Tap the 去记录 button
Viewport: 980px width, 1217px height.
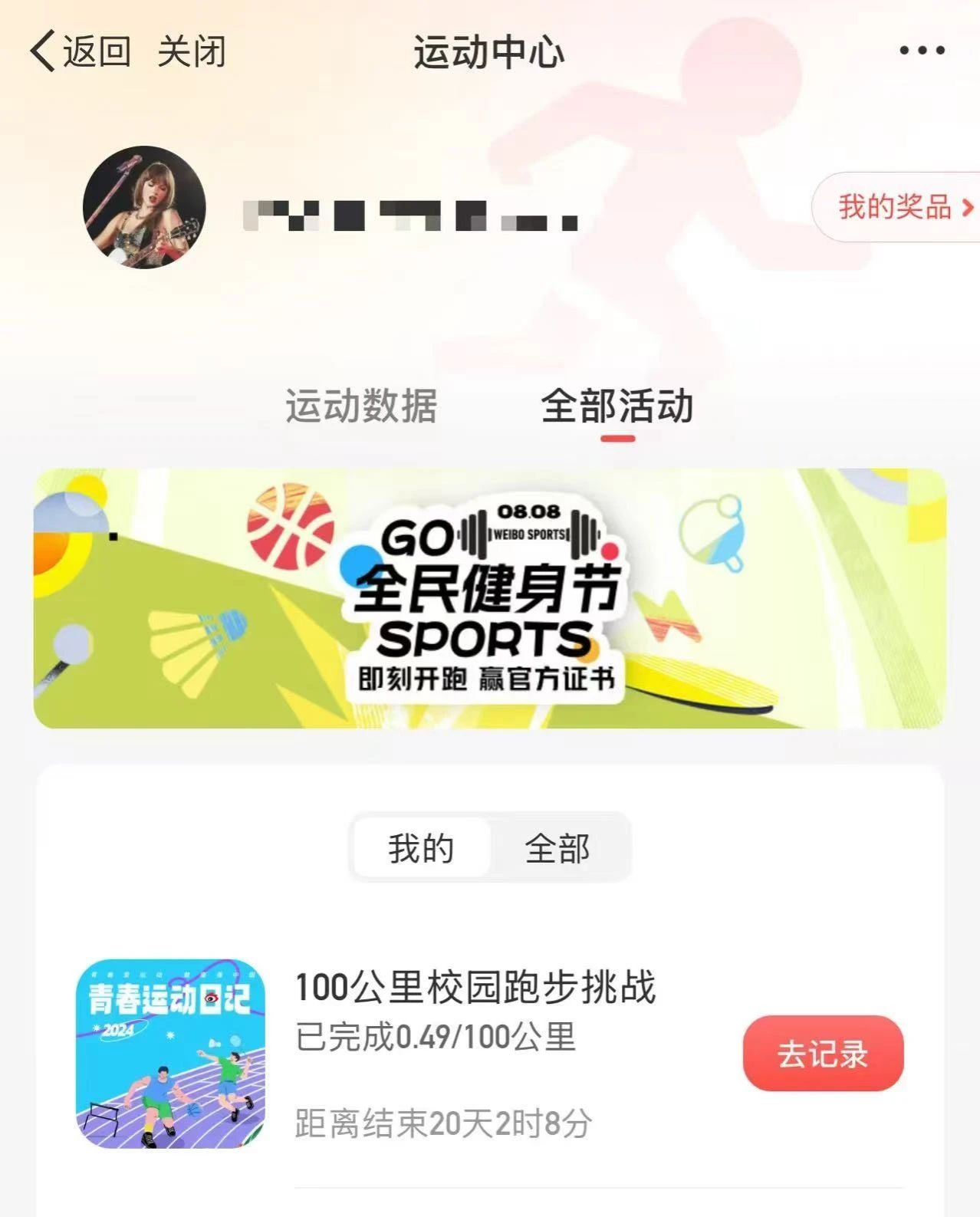point(823,1054)
